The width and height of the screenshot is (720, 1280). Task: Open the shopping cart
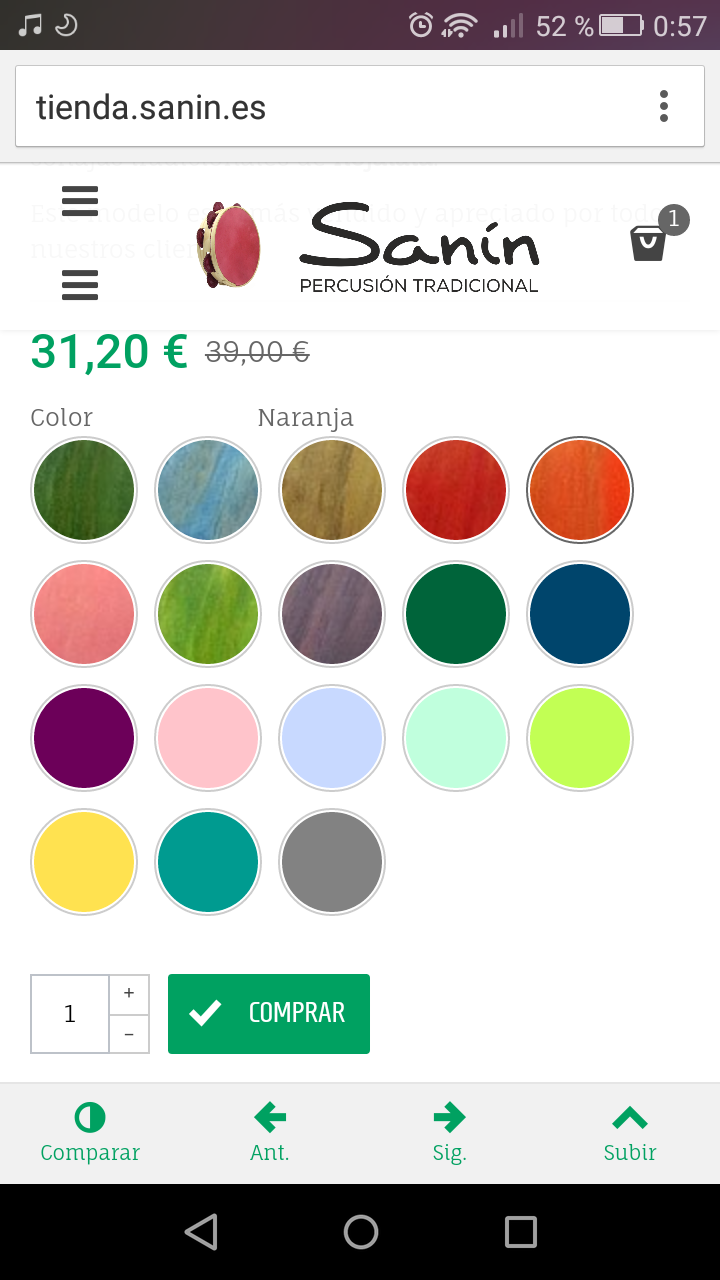pyautogui.click(x=649, y=243)
